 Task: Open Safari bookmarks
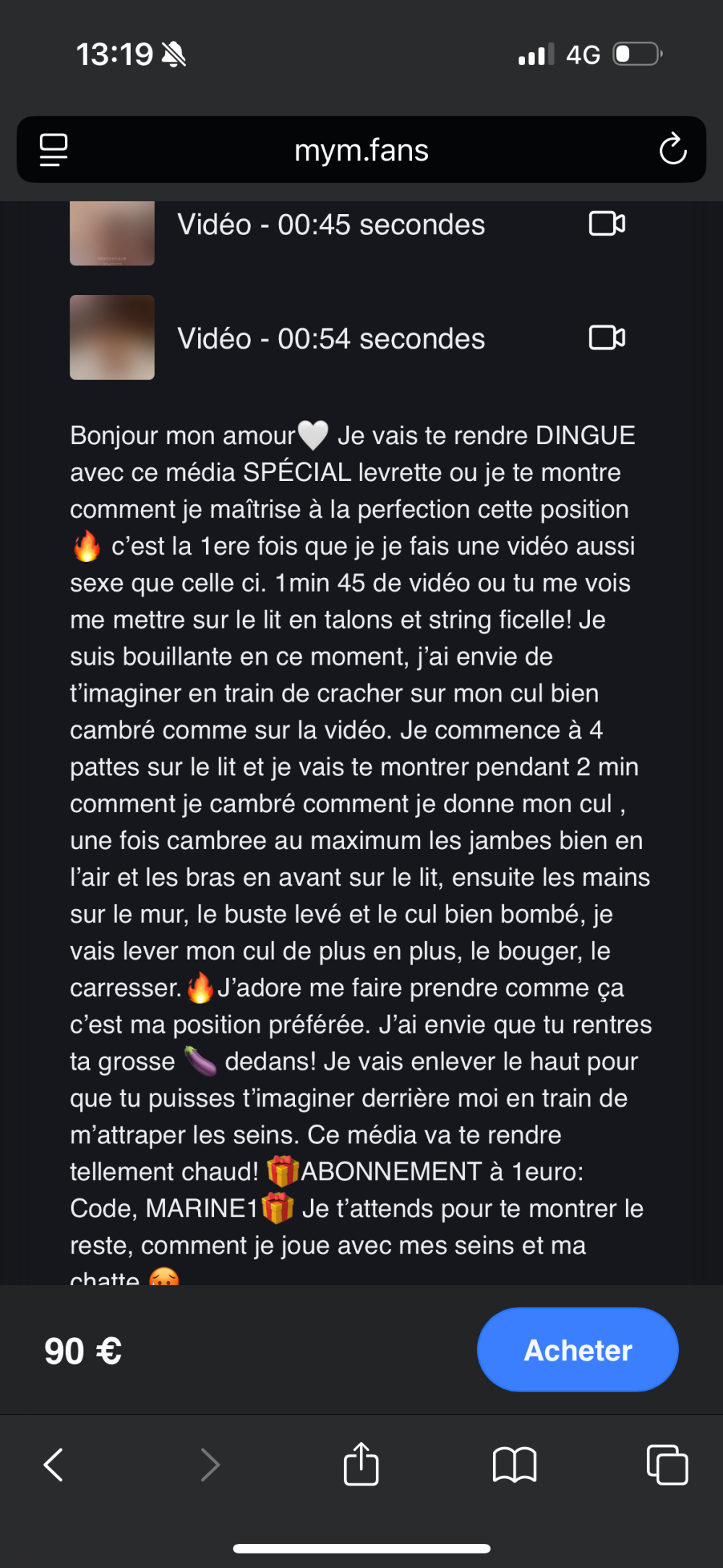[x=514, y=1465]
